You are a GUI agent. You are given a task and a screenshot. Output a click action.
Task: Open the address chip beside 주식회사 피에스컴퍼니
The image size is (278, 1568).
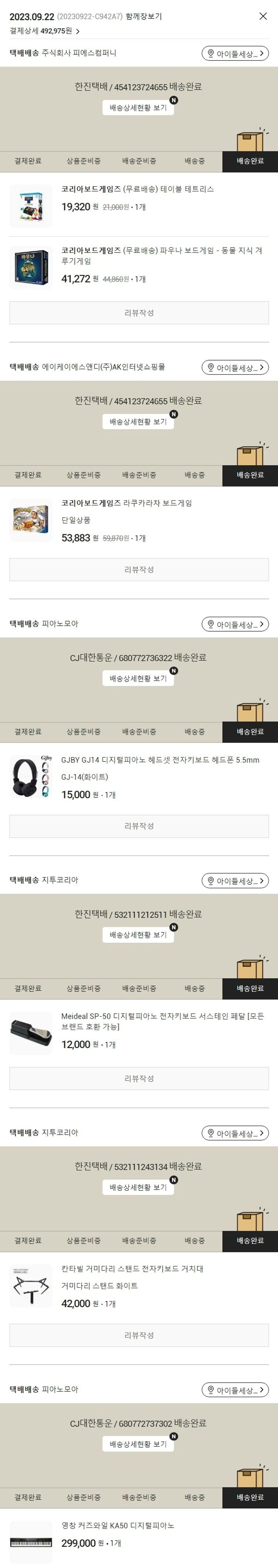(x=235, y=53)
